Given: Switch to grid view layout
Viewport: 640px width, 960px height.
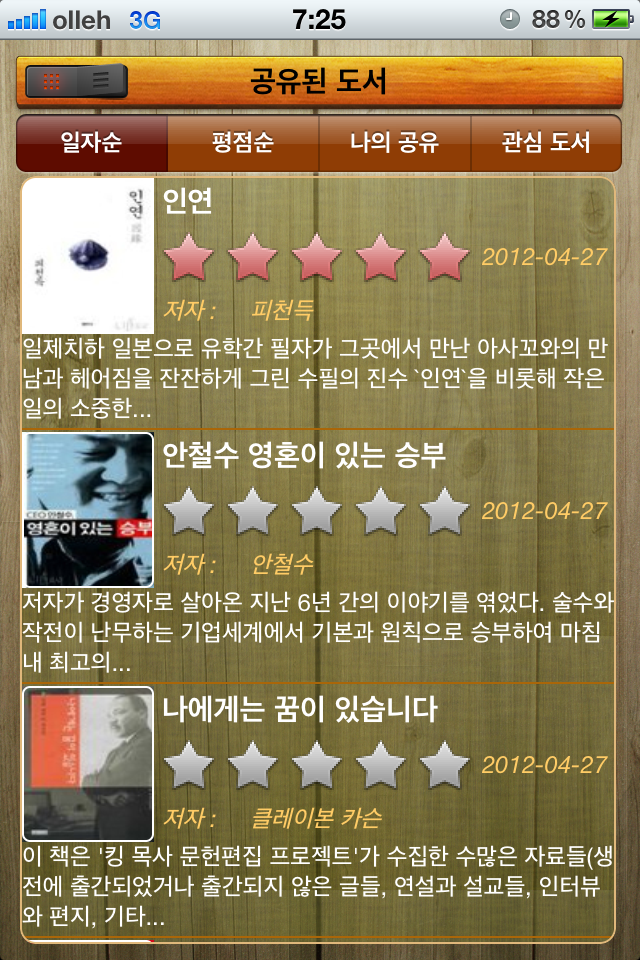Looking at the screenshot, I should pos(52,82).
